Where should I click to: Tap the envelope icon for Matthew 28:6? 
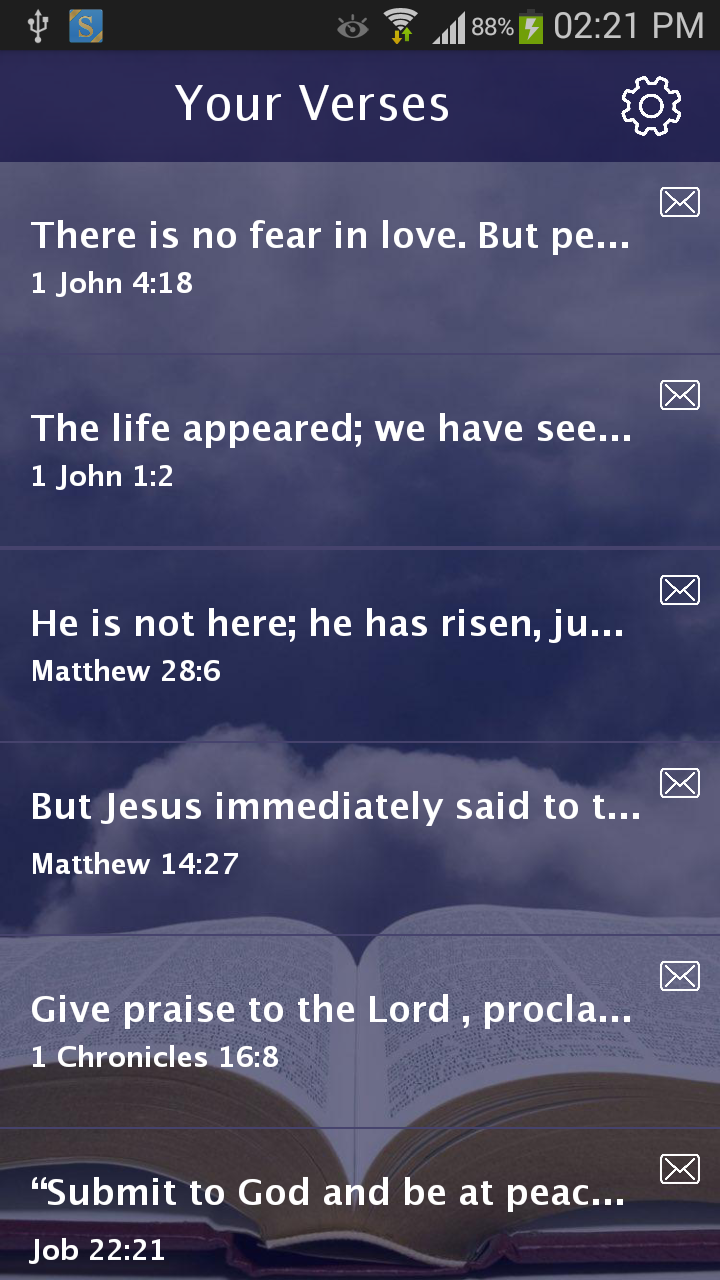point(680,590)
